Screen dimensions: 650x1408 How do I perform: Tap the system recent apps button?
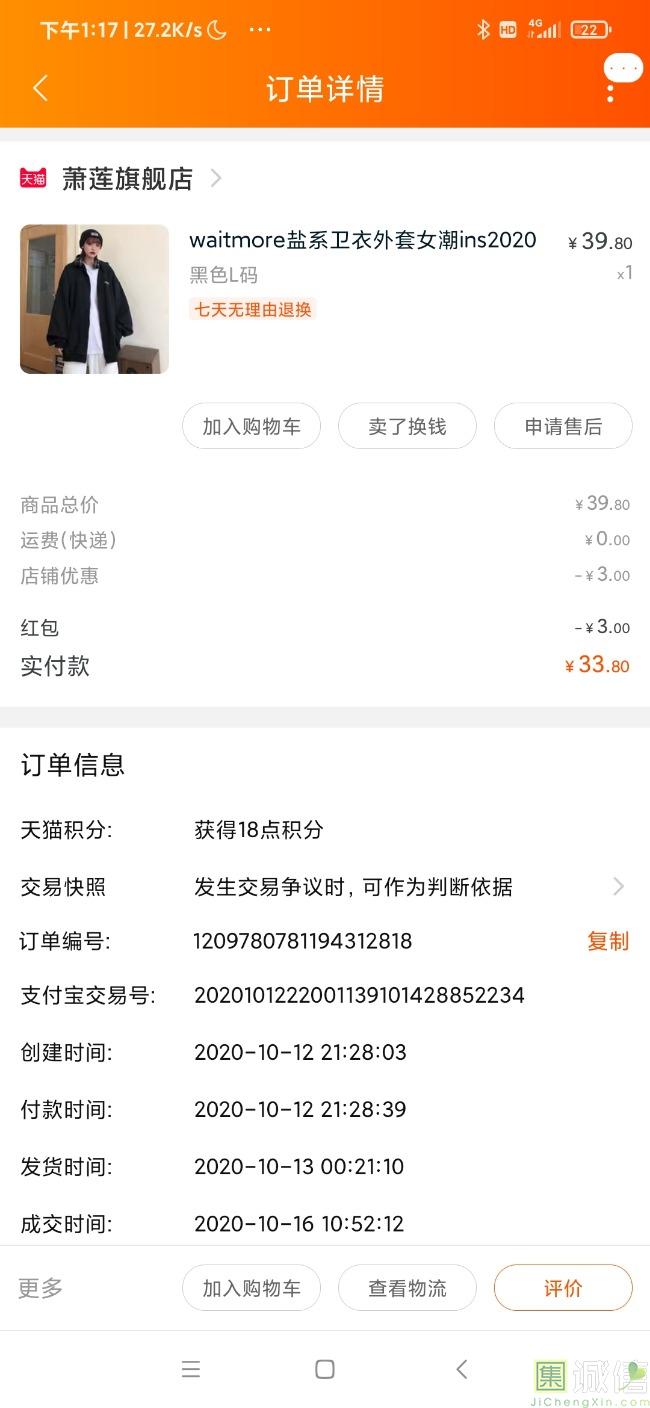(191, 1369)
